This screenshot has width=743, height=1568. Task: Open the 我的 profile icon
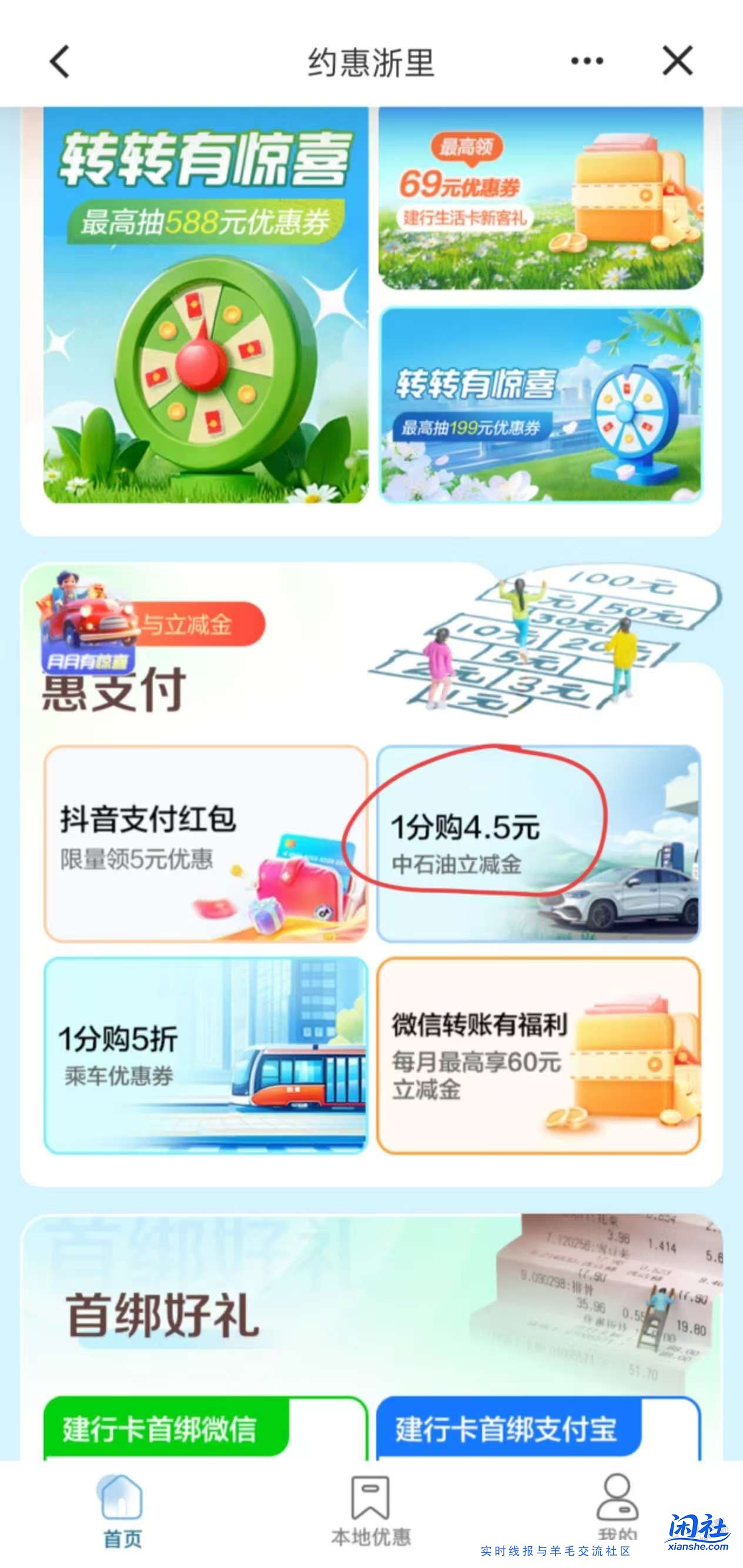[618, 1497]
